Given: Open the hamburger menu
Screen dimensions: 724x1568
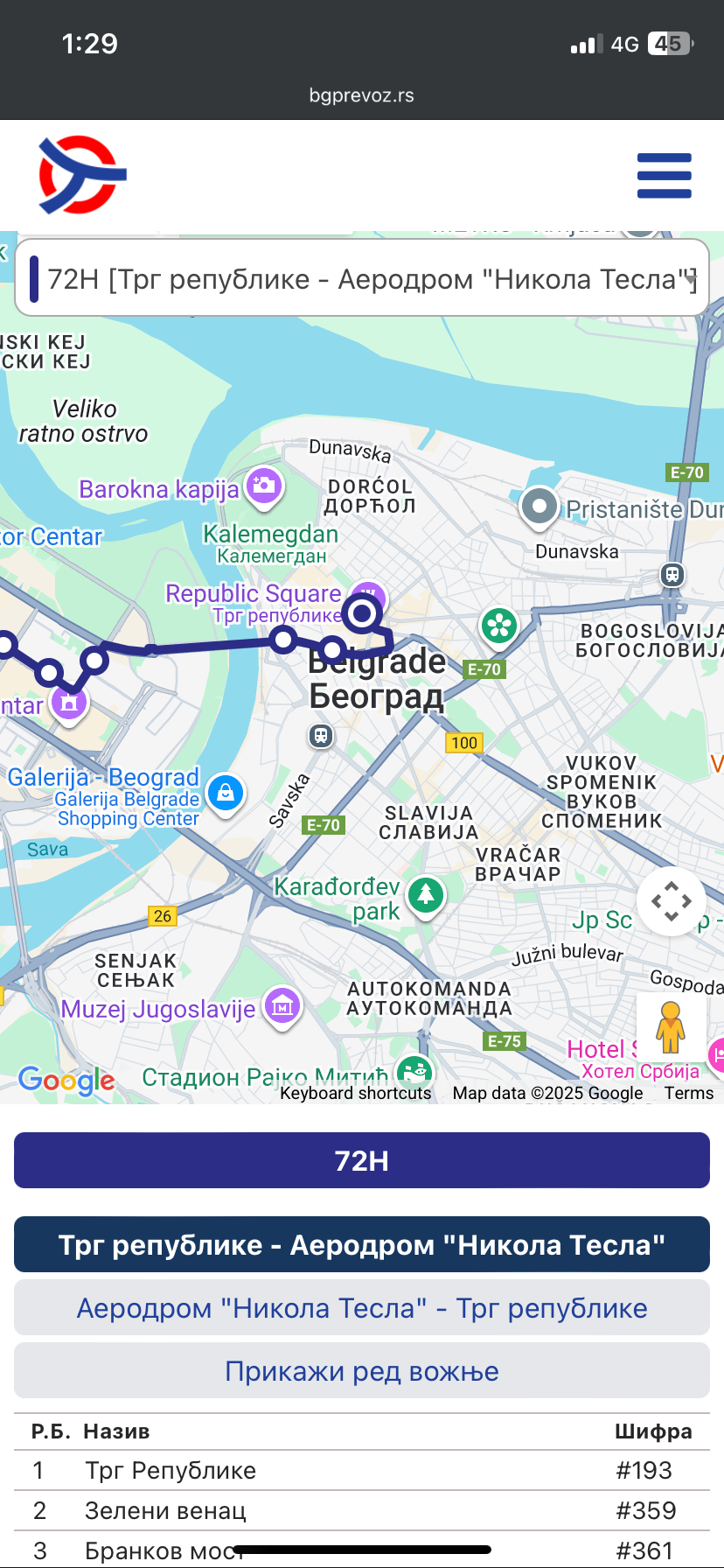Looking at the screenshot, I should (664, 175).
